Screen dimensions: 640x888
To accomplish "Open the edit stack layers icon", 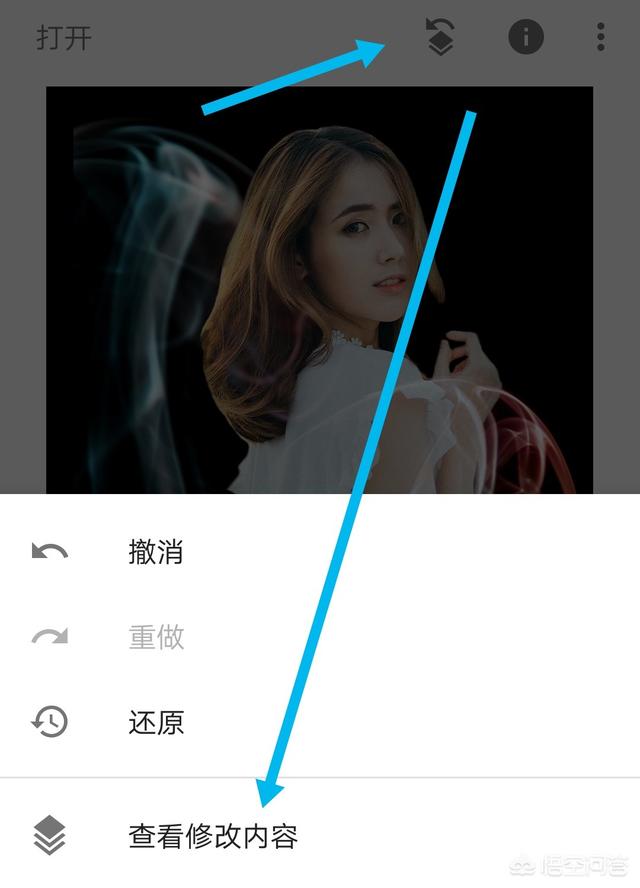I will pos(440,37).
